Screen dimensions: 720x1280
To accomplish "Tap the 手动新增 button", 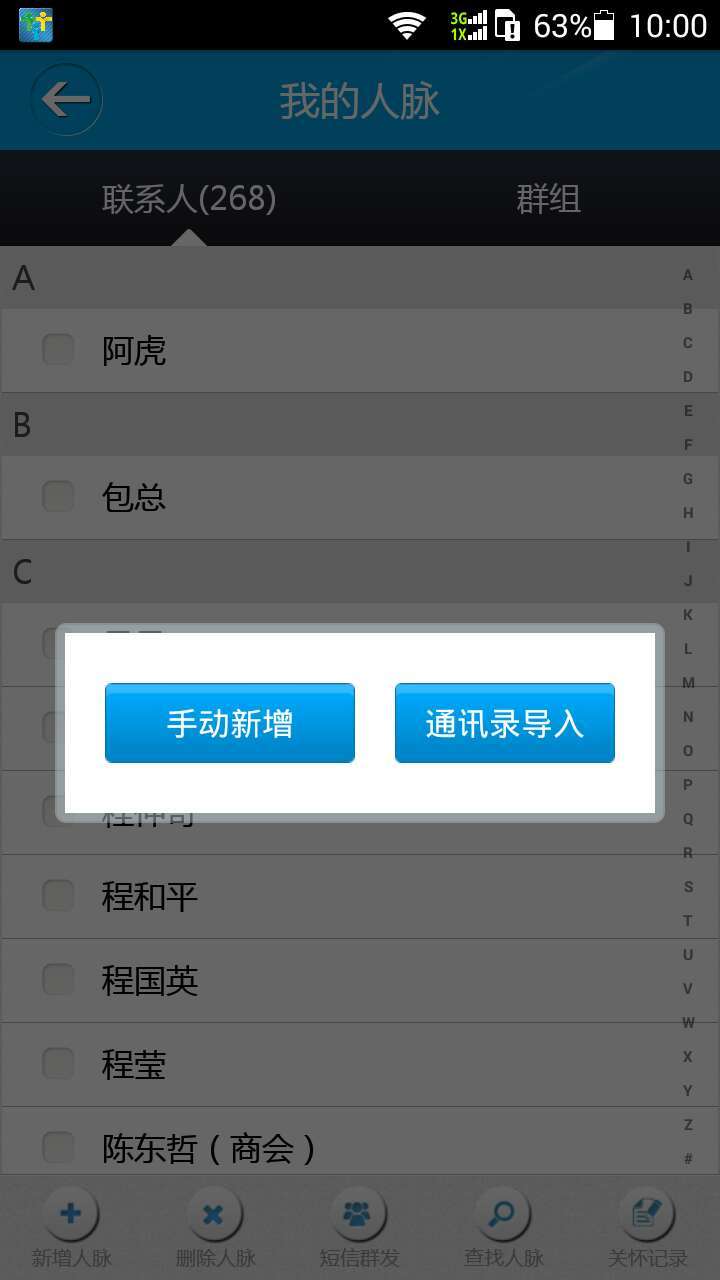I will 230,723.
